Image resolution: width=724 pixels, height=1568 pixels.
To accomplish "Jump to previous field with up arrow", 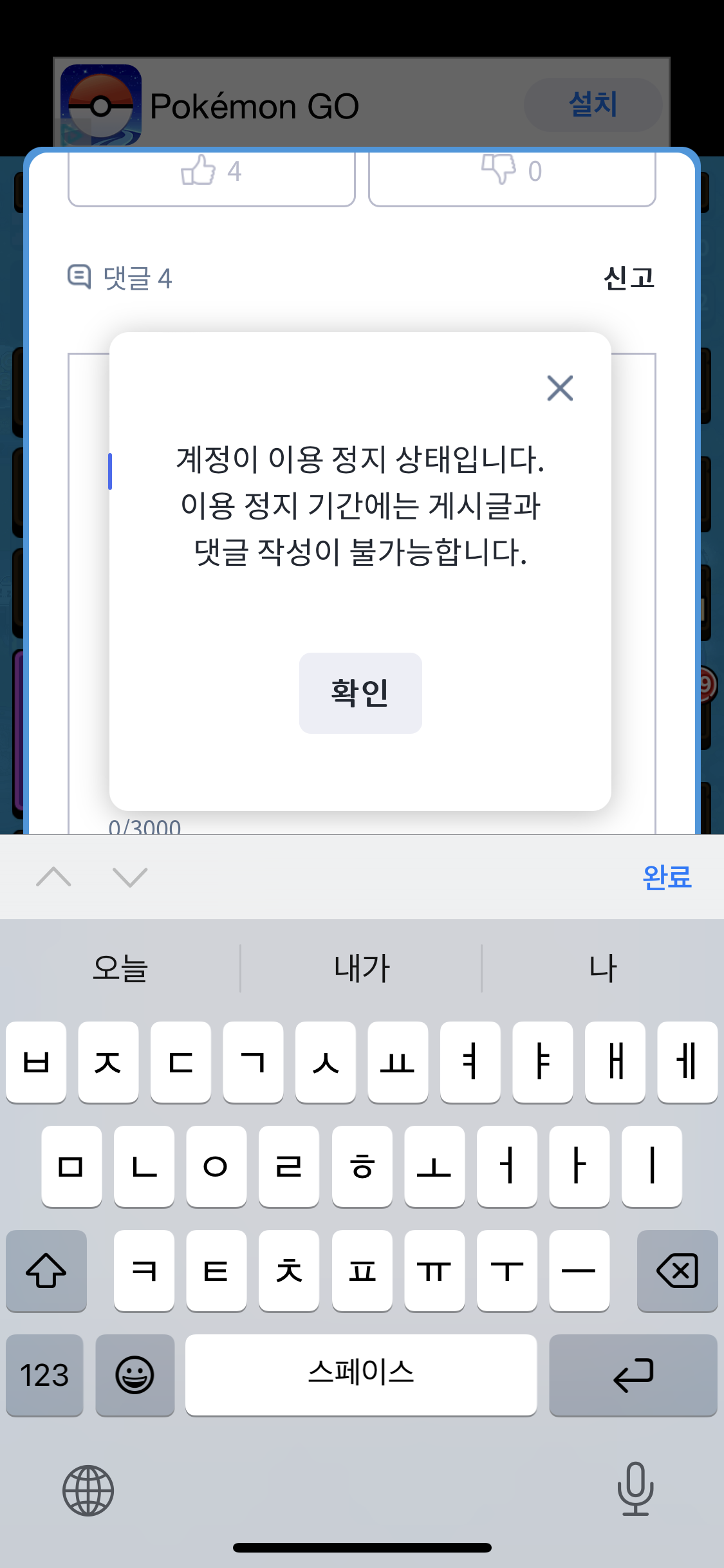I will 54,877.
